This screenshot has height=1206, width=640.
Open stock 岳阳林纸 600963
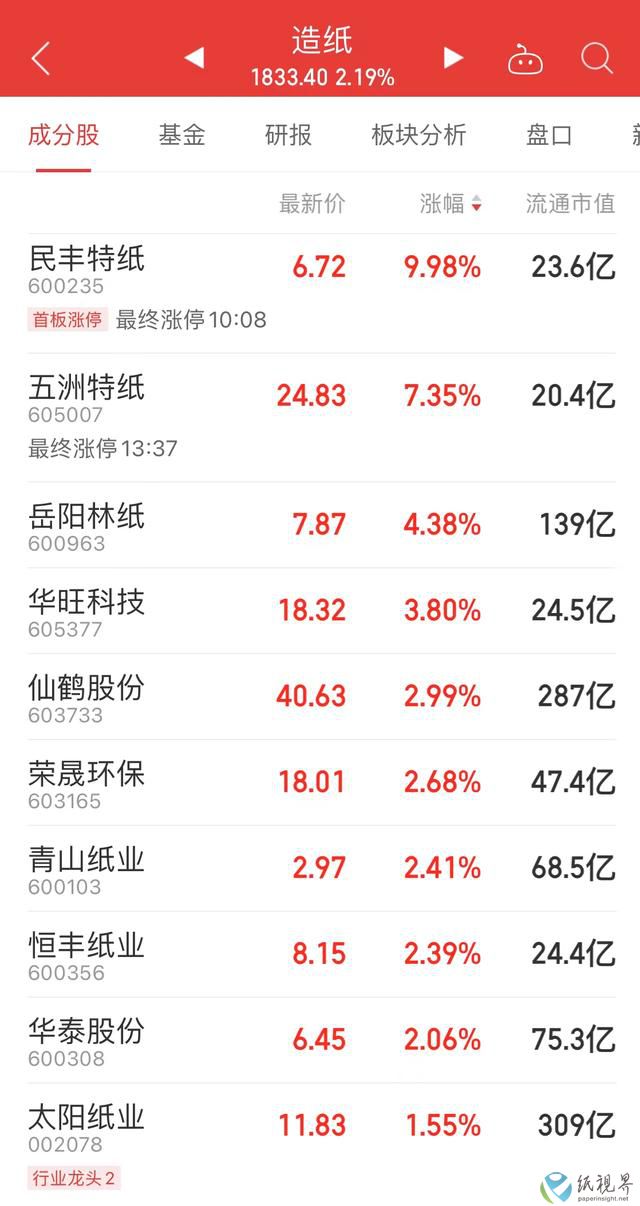pos(320,525)
